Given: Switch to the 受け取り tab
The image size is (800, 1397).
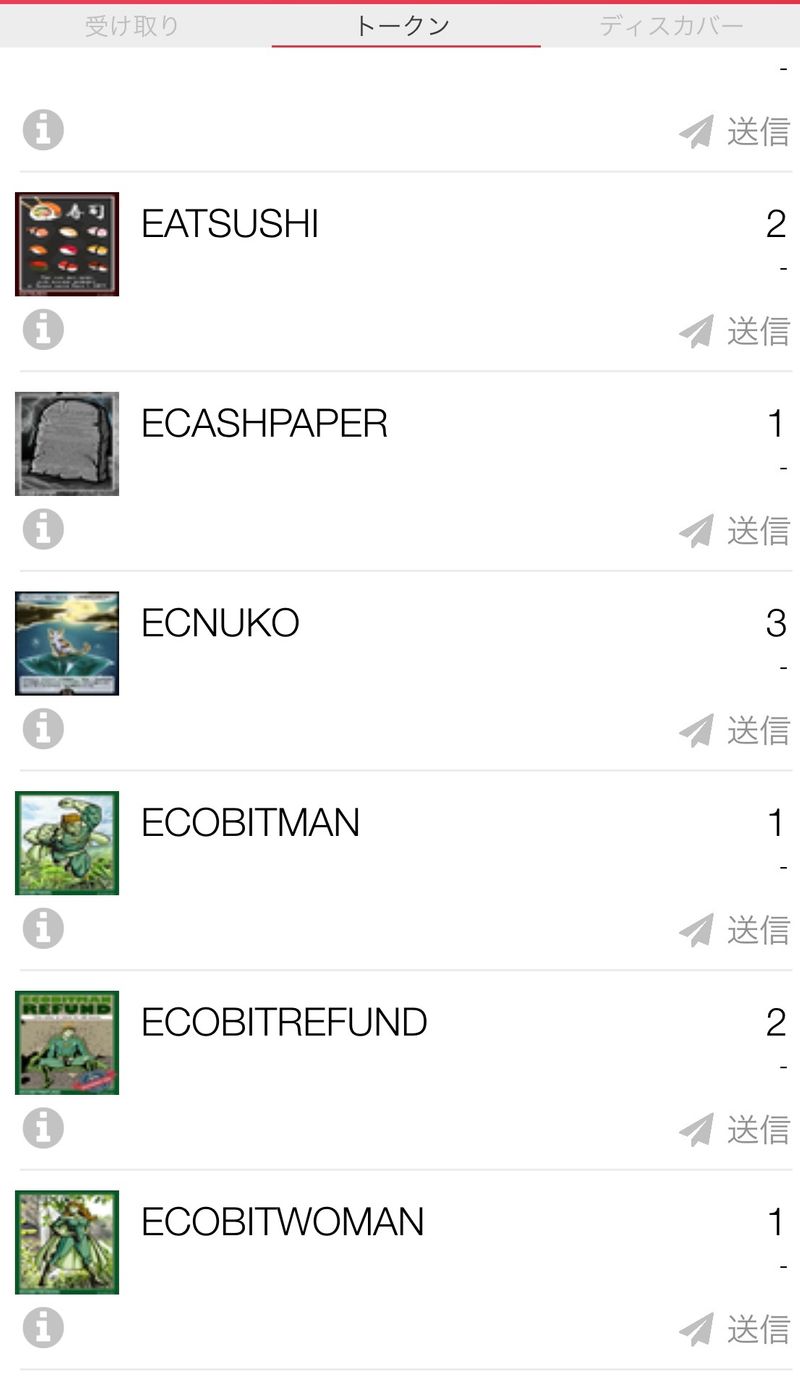Looking at the screenshot, I should click(x=132, y=26).
